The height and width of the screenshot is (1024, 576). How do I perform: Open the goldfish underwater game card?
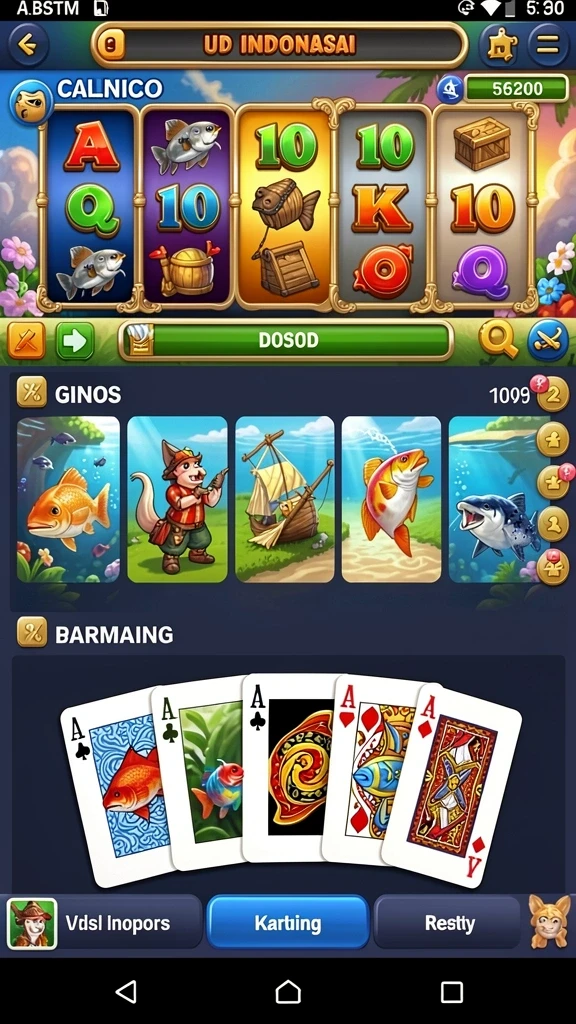coord(68,499)
